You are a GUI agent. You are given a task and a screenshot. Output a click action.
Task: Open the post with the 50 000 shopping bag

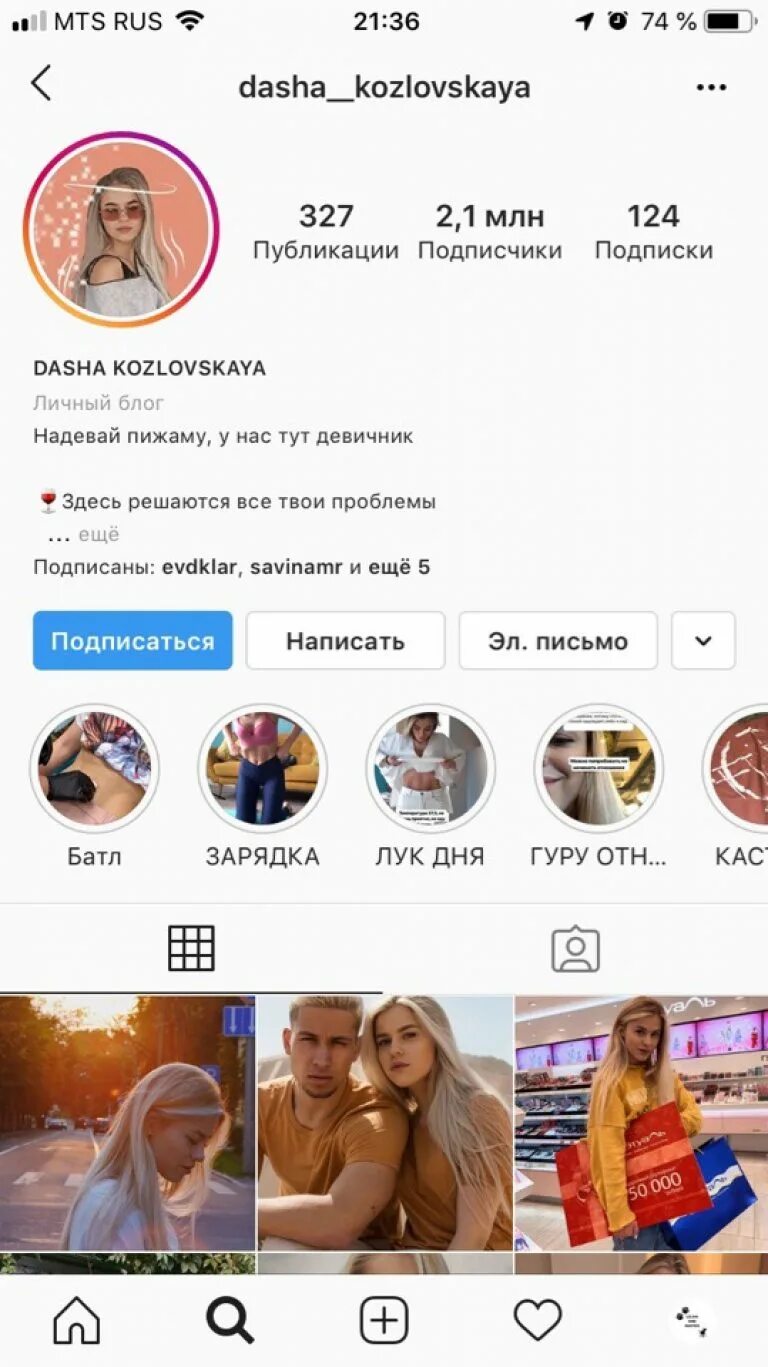click(x=641, y=1122)
